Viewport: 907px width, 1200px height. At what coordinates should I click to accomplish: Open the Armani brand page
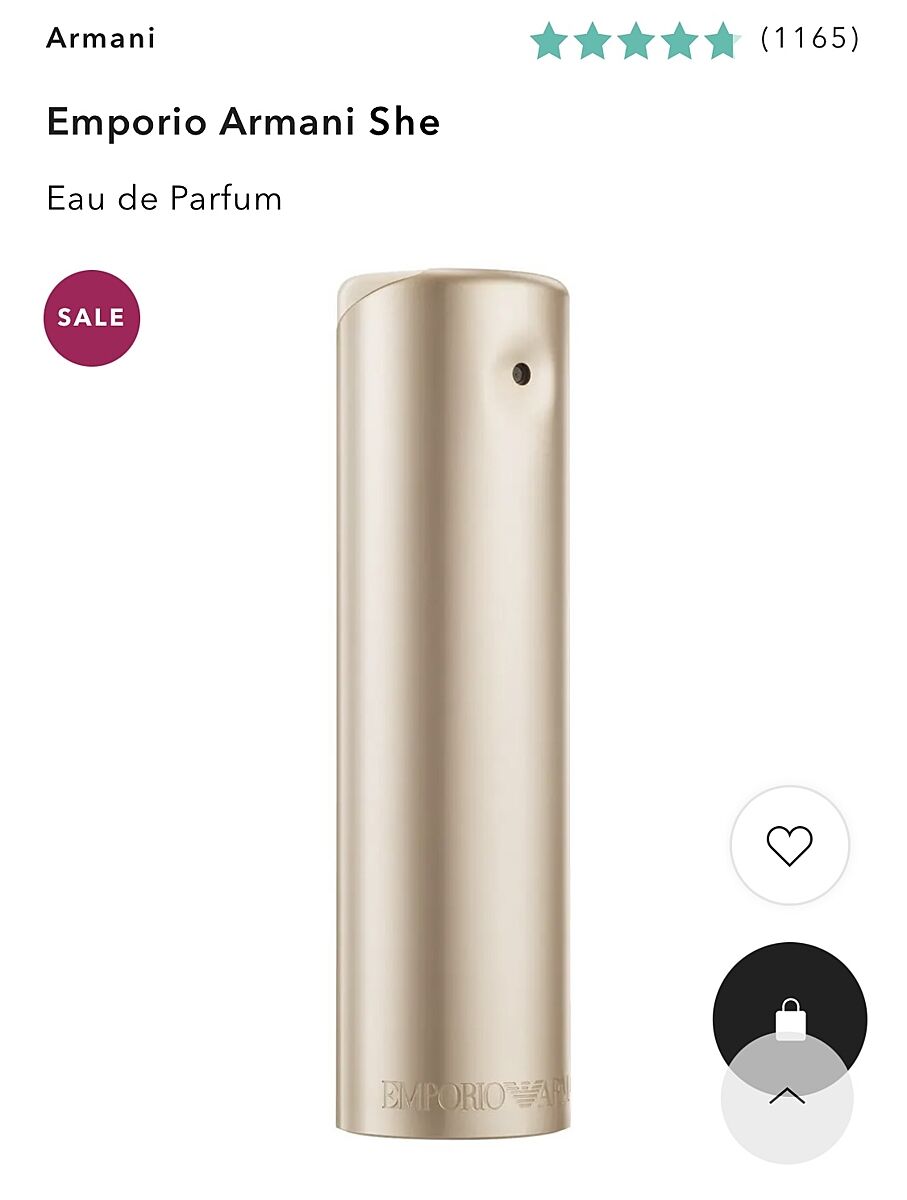101,39
